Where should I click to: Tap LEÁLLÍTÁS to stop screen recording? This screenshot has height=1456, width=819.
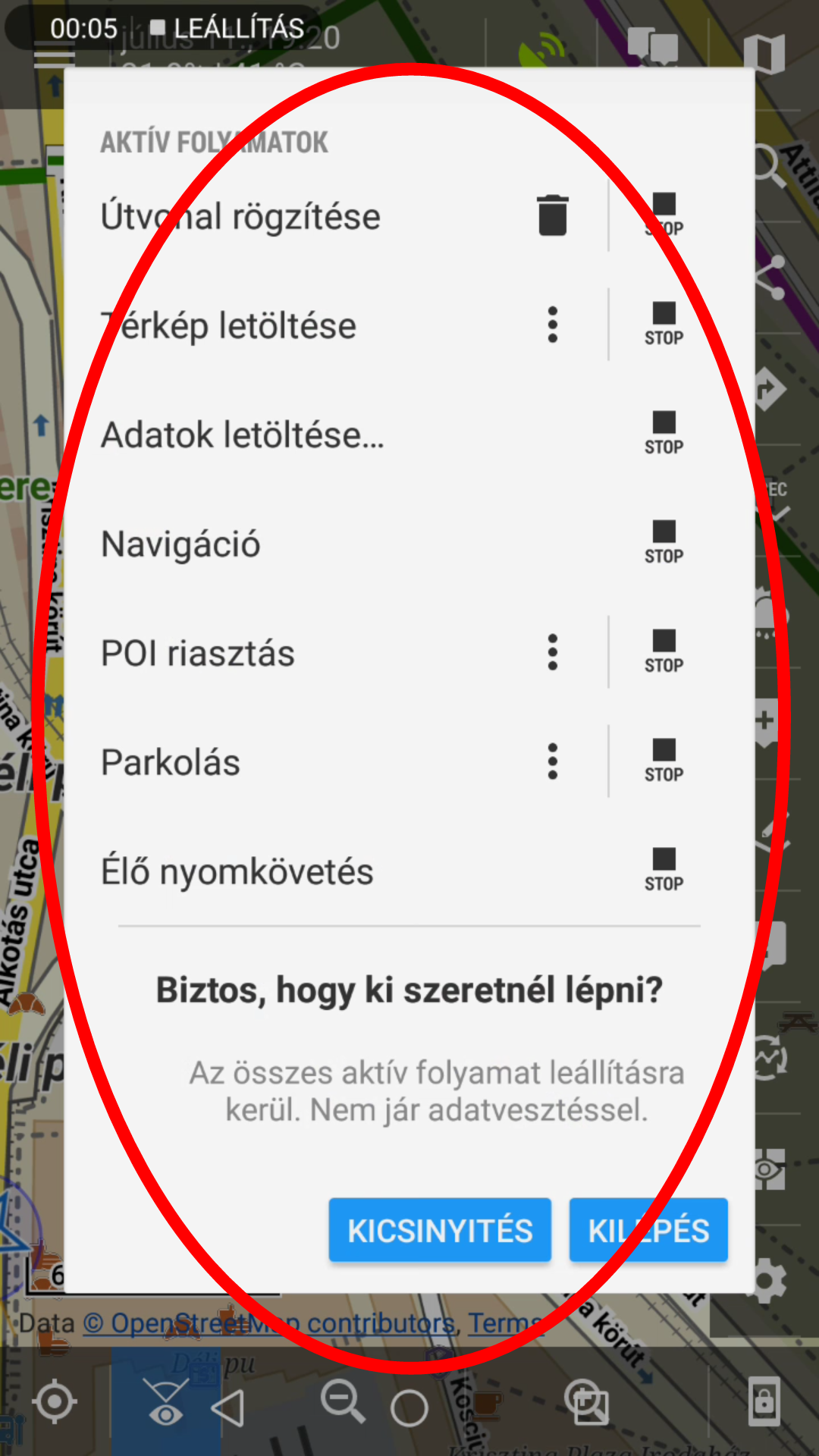[x=227, y=29]
